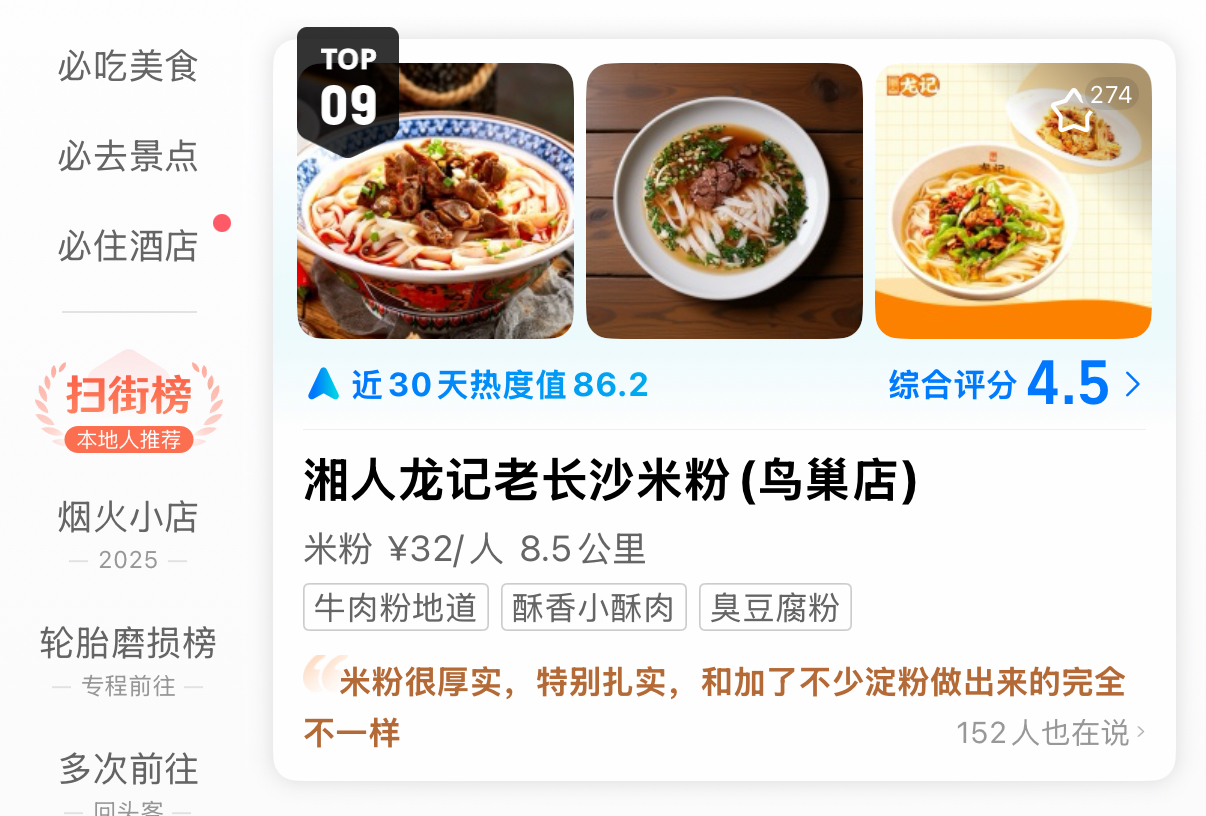Tap the 酥香小酥肉 tag

593,607
